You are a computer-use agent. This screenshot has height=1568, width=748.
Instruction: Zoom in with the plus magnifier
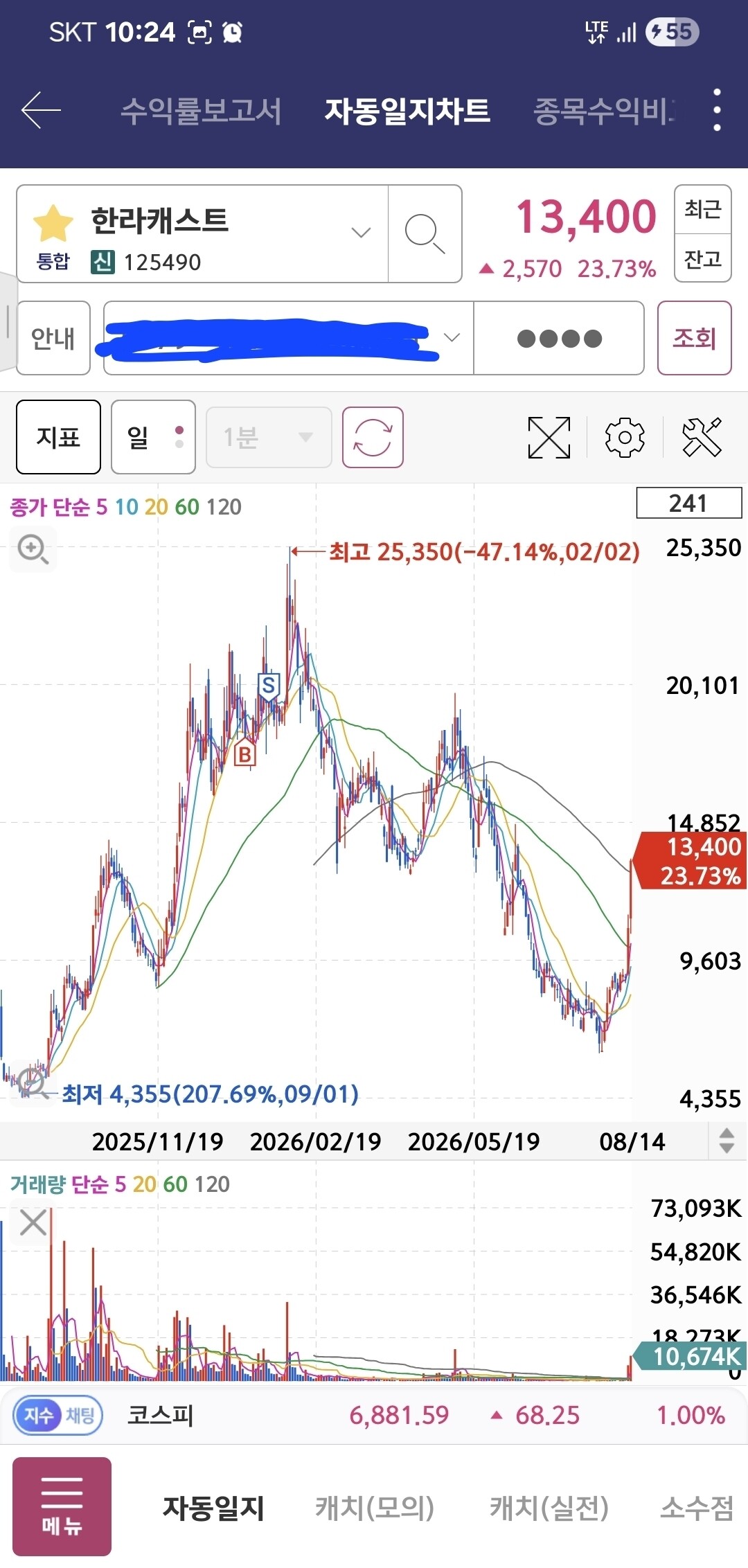(33, 550)
